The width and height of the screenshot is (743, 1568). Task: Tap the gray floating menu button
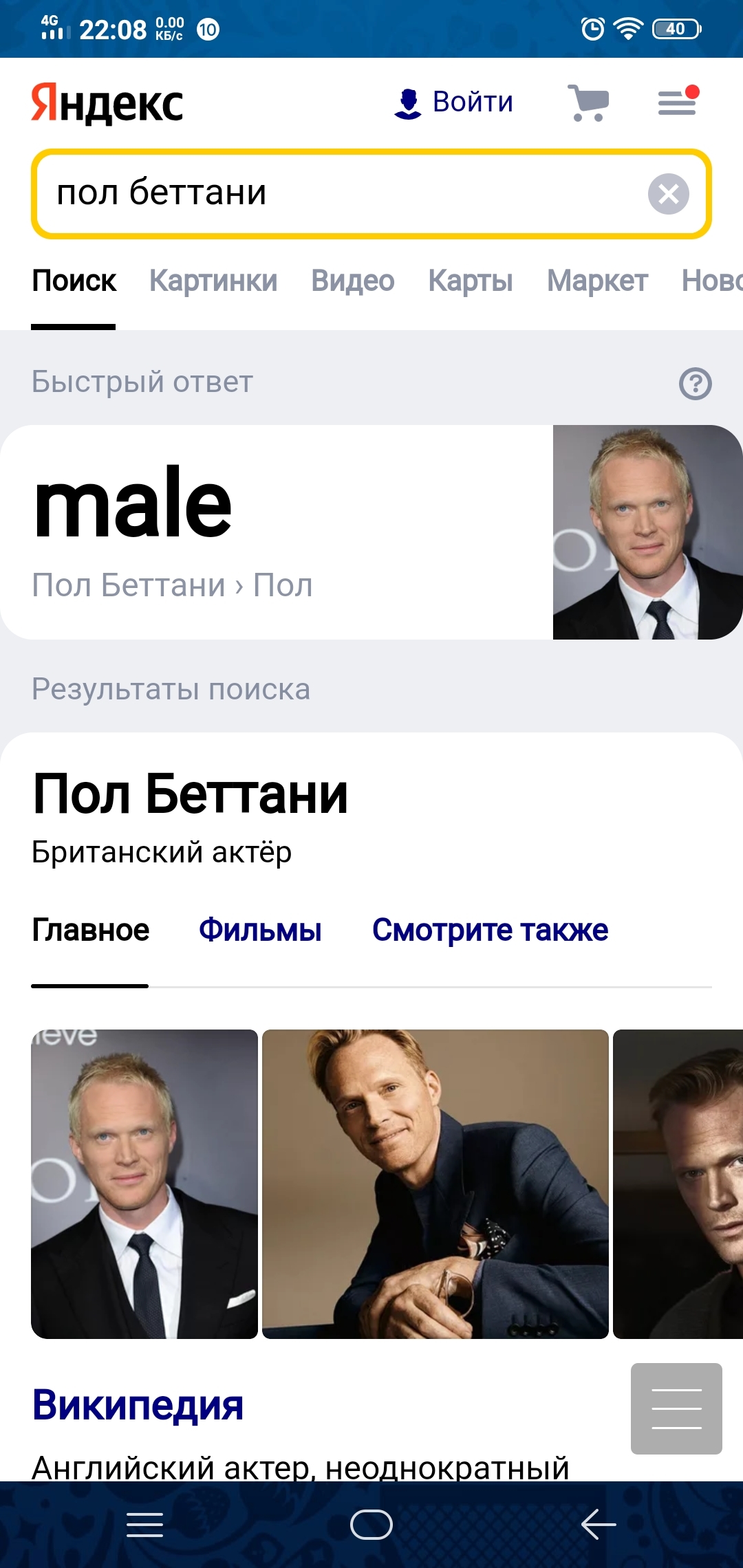tap(676, 1408)
